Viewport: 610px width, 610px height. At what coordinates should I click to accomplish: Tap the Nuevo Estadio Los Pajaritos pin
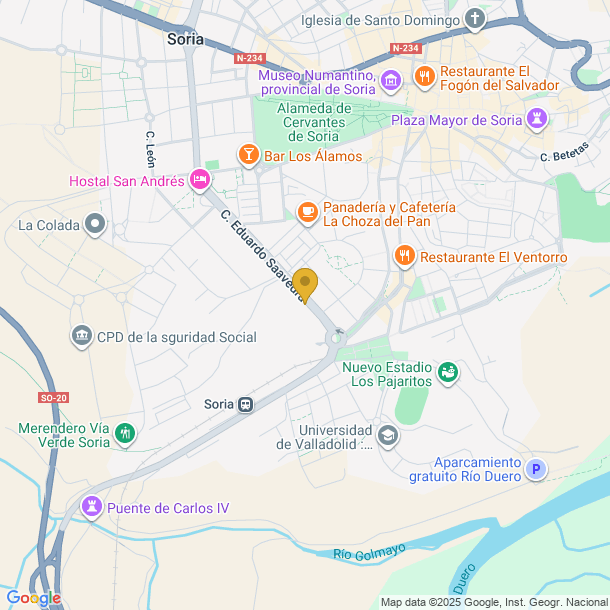(x=449, y=372)
